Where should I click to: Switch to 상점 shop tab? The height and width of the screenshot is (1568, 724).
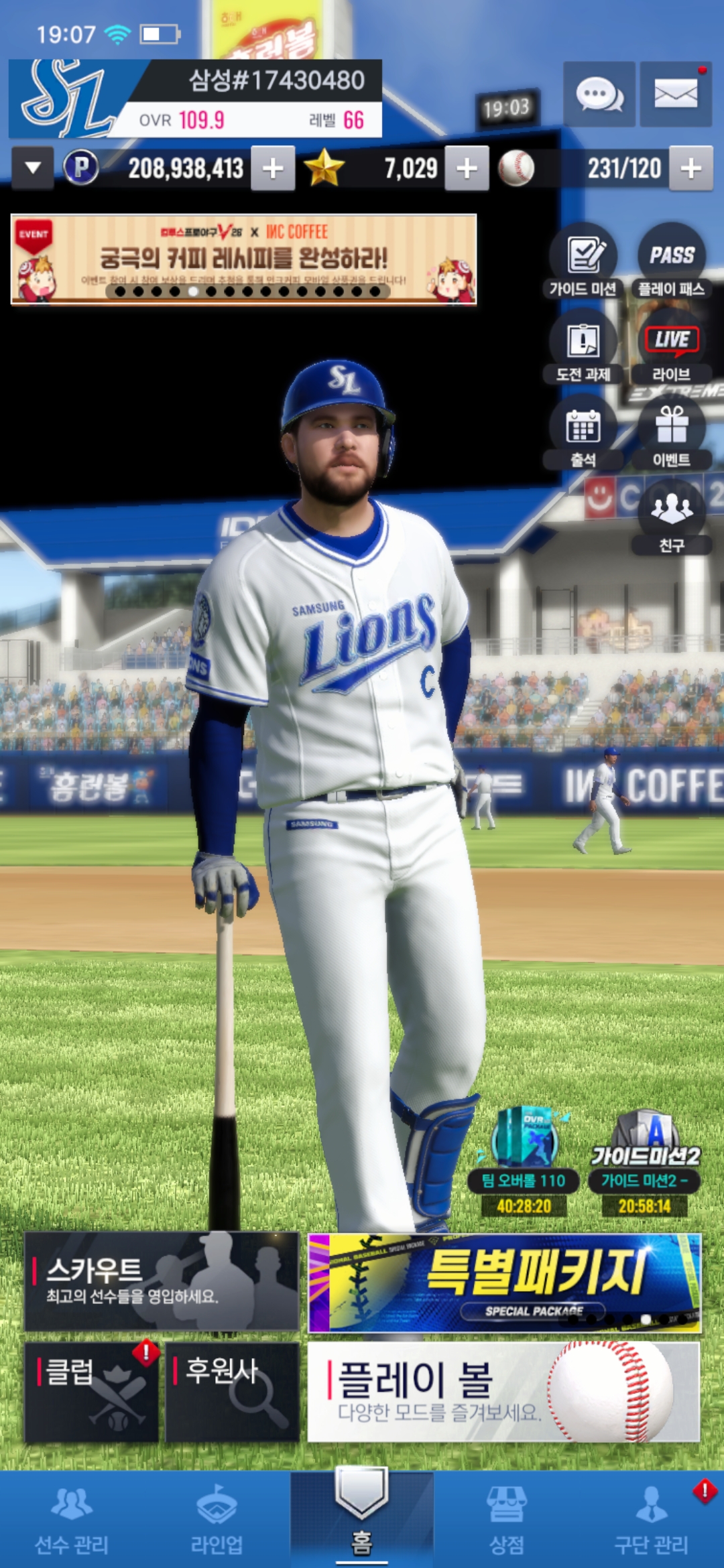click(507, 1520)
